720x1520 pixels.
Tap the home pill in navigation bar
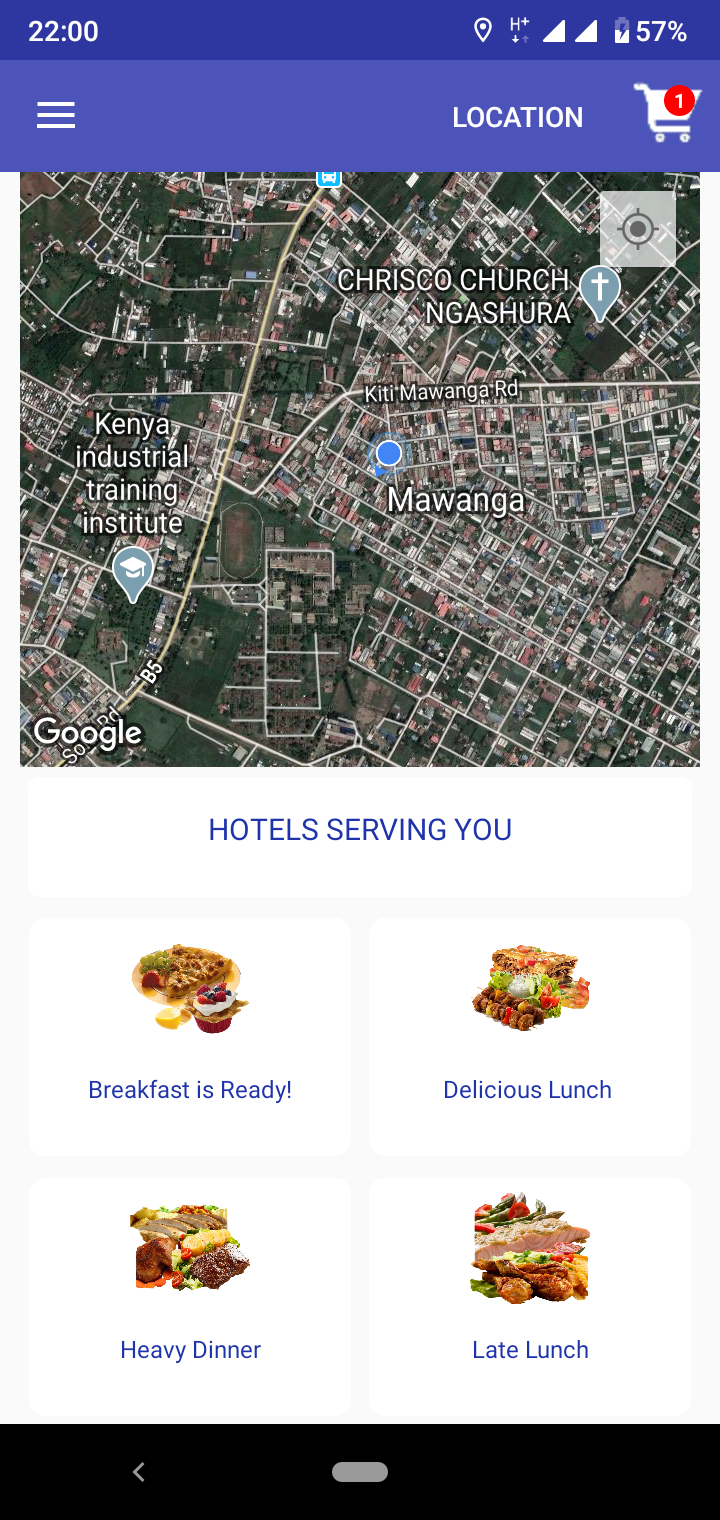(360, 1472)
